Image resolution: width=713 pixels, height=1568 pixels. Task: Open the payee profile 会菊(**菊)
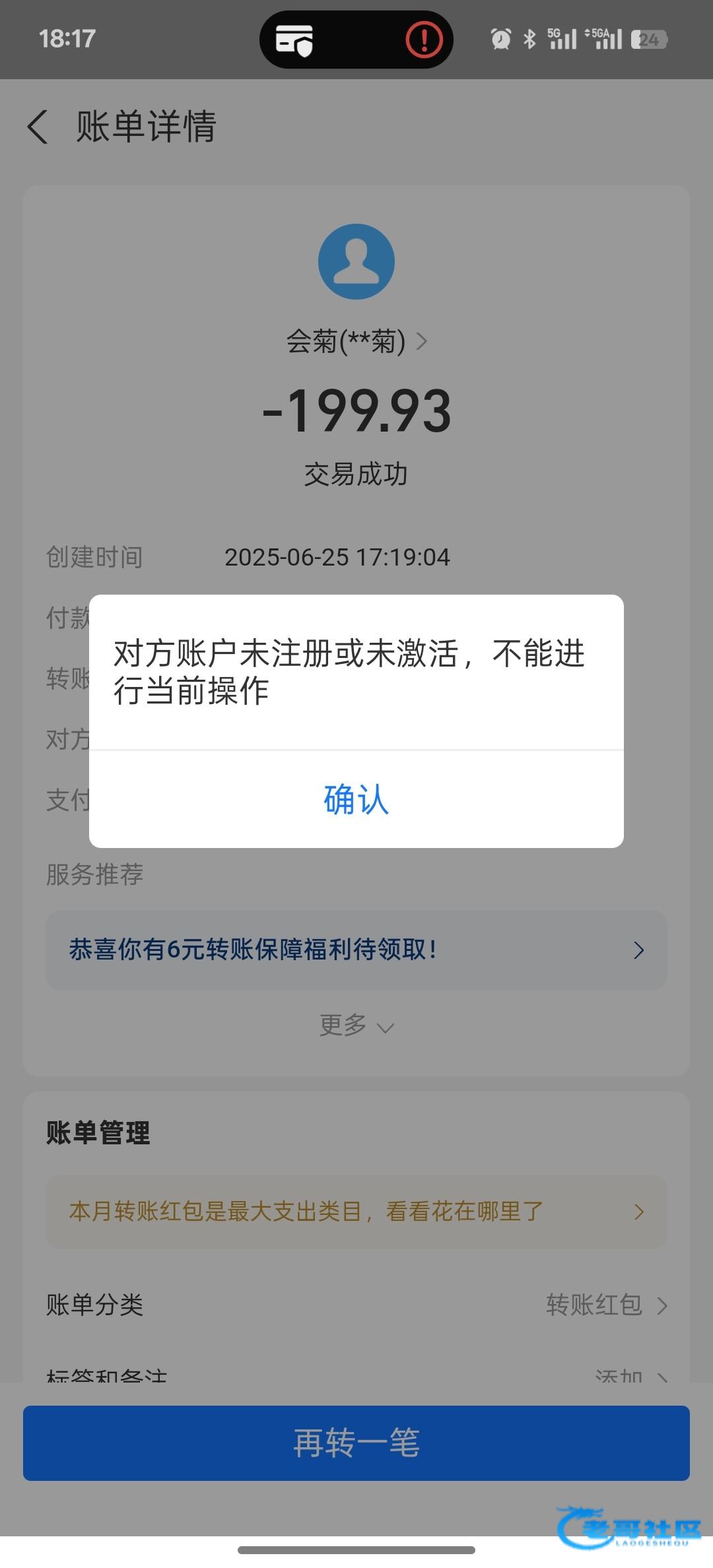(356, 342)
